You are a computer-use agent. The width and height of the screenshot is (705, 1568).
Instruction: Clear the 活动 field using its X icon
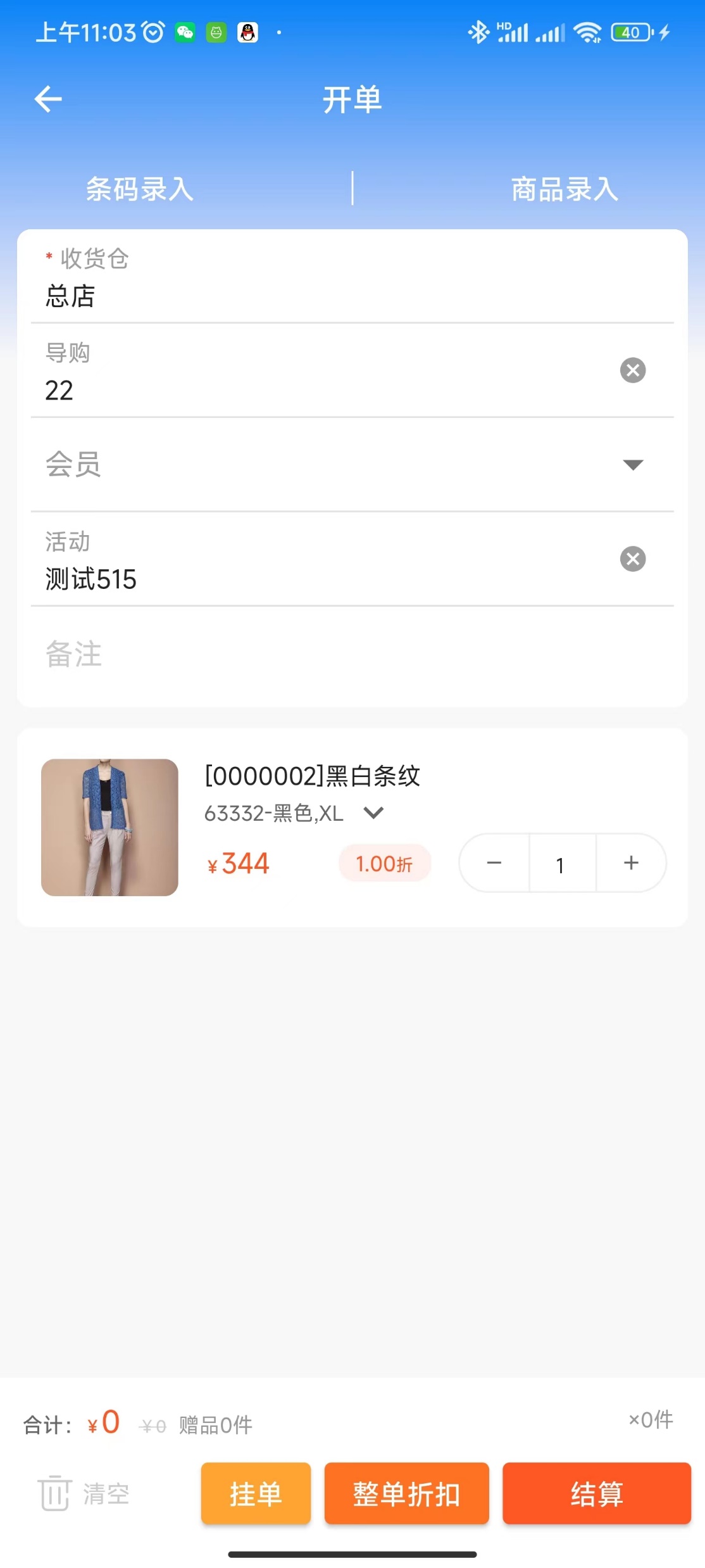coord(632,559)
